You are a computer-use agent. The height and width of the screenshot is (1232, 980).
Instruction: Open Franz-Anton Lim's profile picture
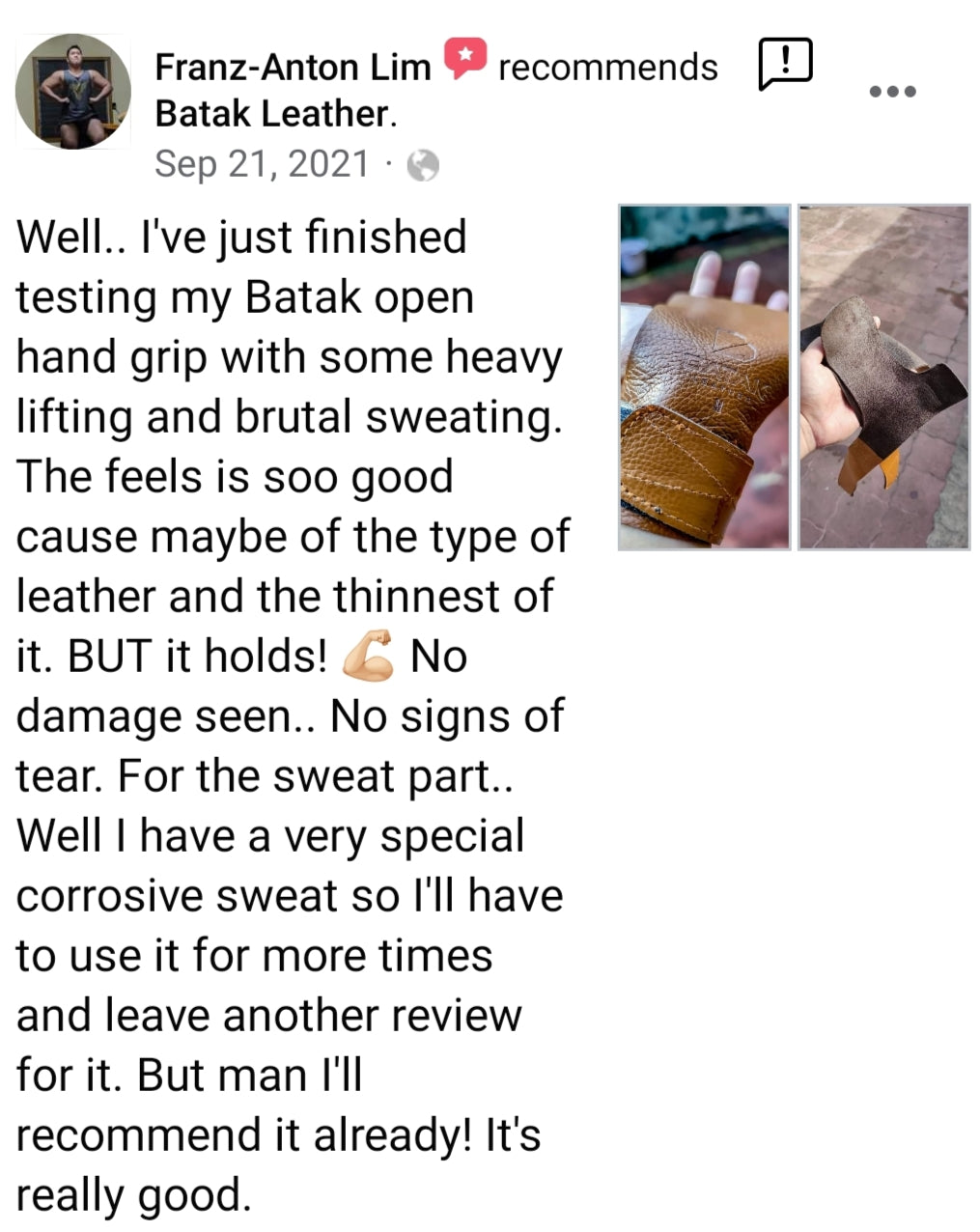pyautogui.click(x=73, y=93)
